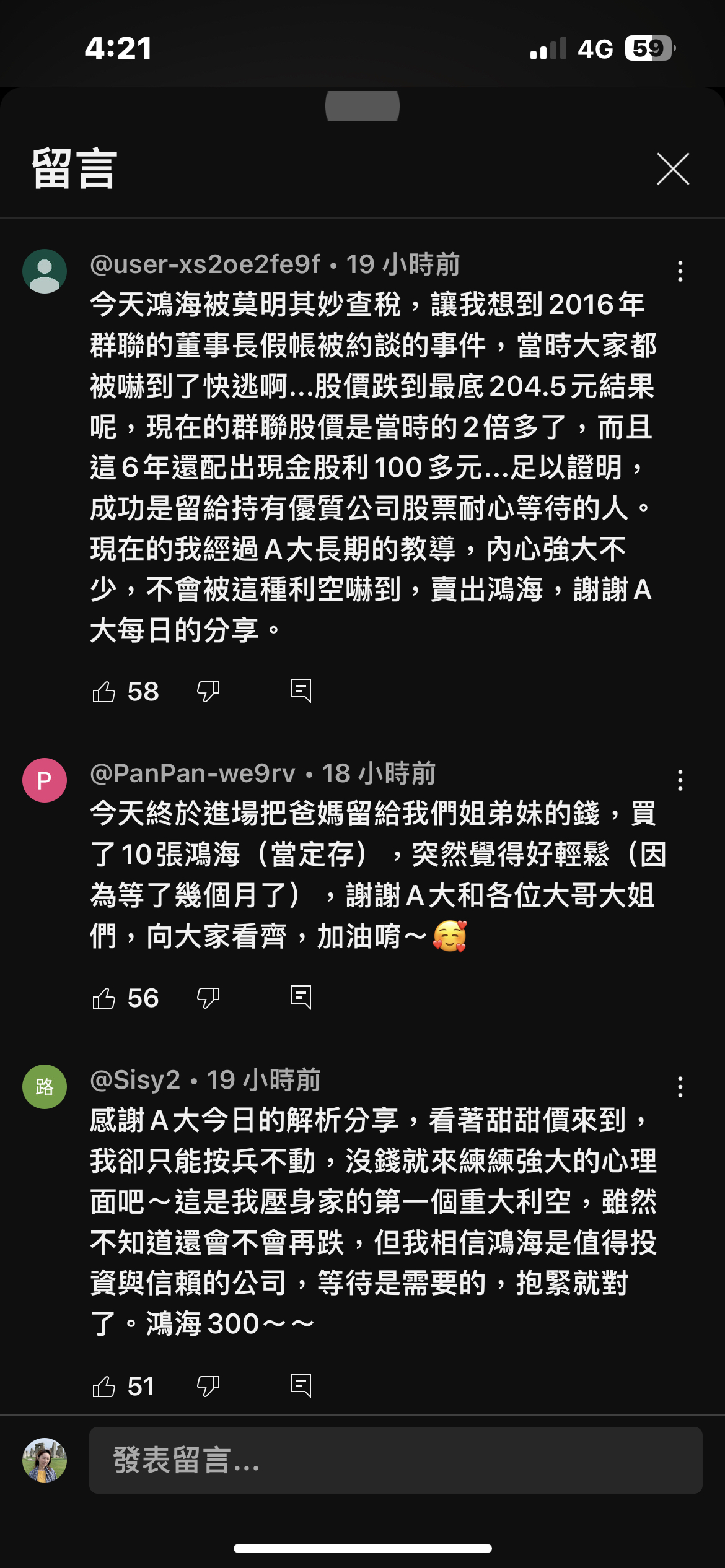The width and height of the screenshot is (725, 1568).
Task: Dislike the comment by @PanPan-we9rv
Action: [208, 998]
